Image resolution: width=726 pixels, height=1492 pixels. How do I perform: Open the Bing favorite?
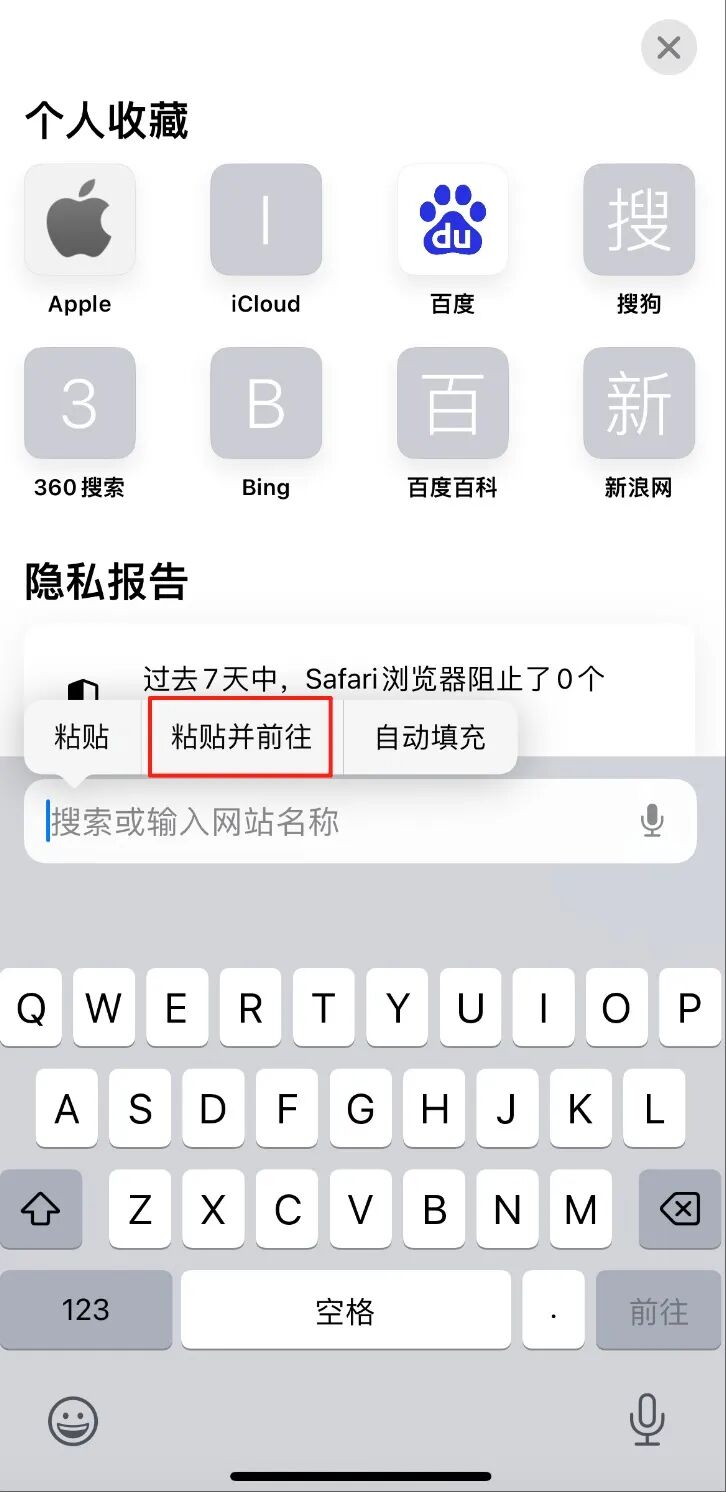tap(266, 403)
